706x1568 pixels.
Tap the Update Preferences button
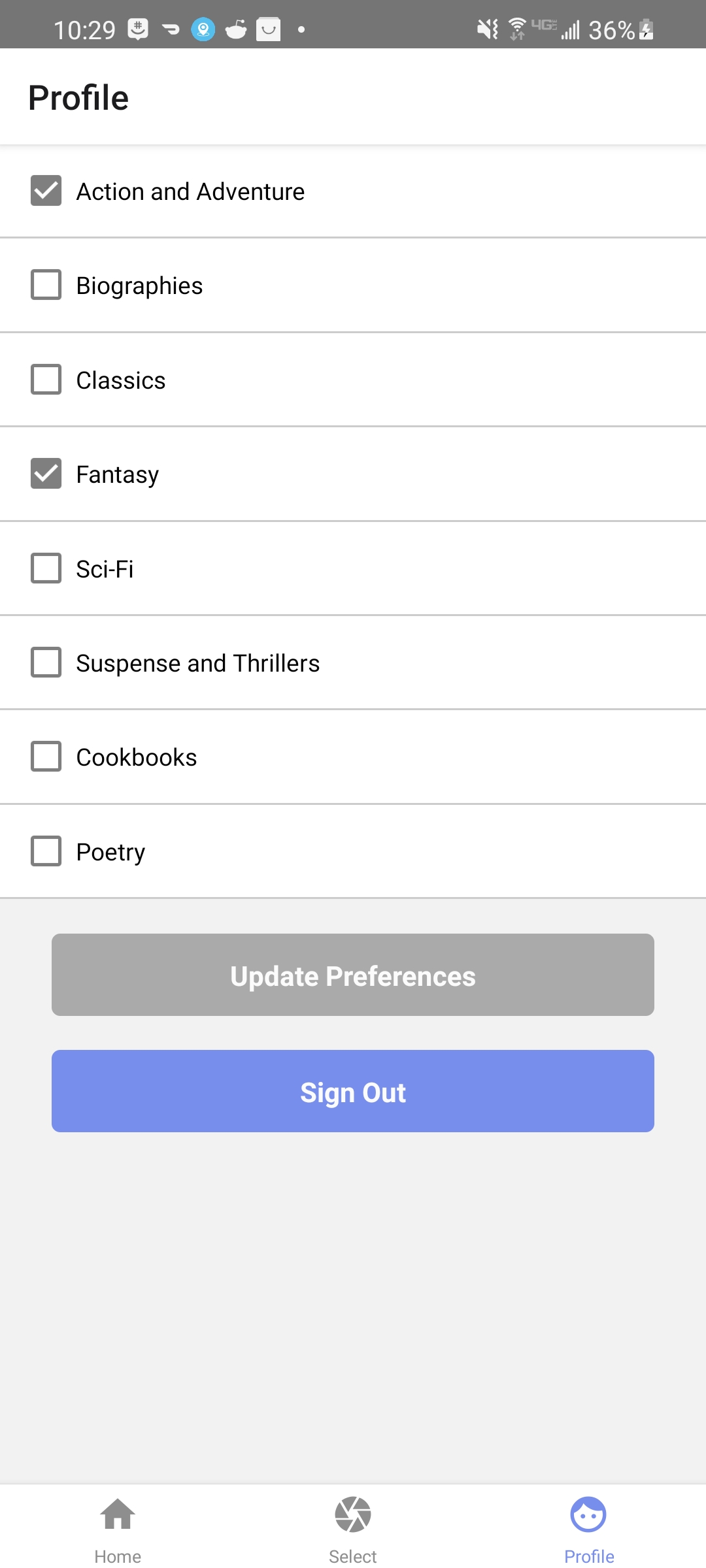[353, 975]
